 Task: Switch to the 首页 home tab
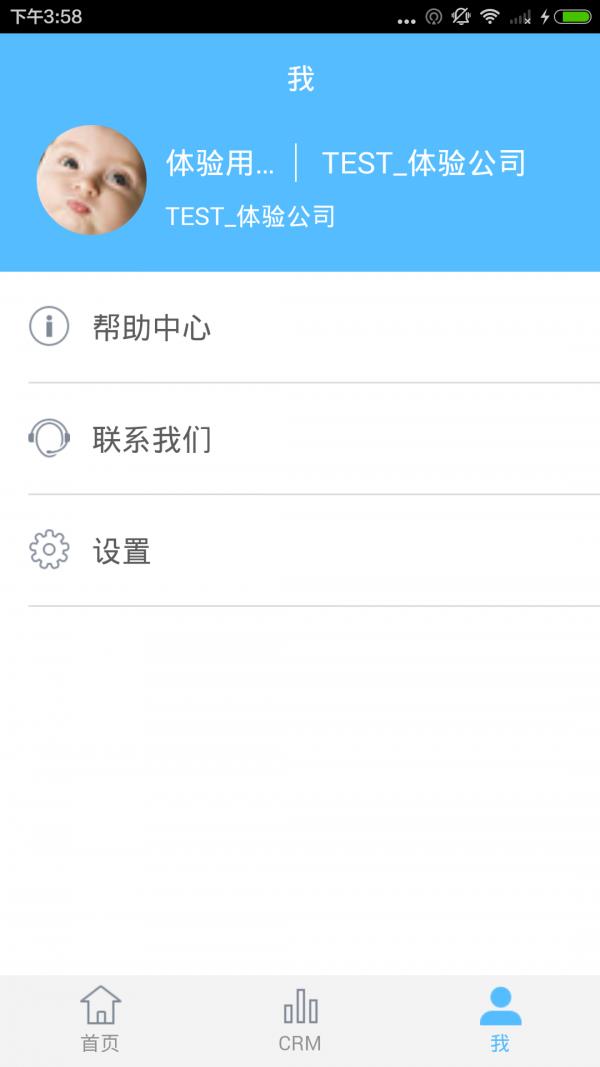pyautogui.click(x=100, y=1019)
